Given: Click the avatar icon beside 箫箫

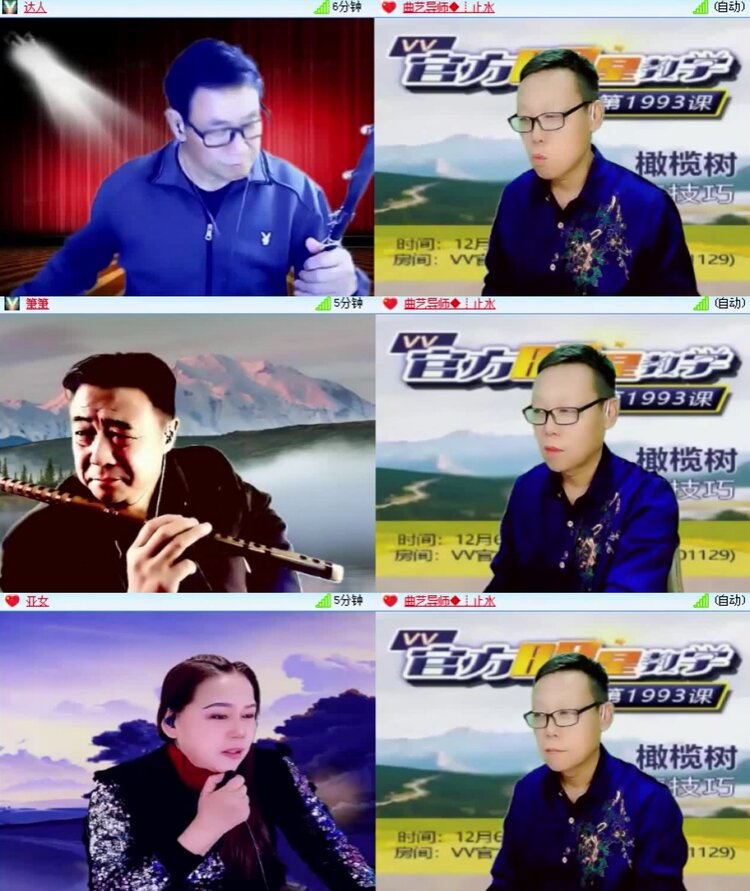Looking at the screenshot, I should (x=12, y=300).
